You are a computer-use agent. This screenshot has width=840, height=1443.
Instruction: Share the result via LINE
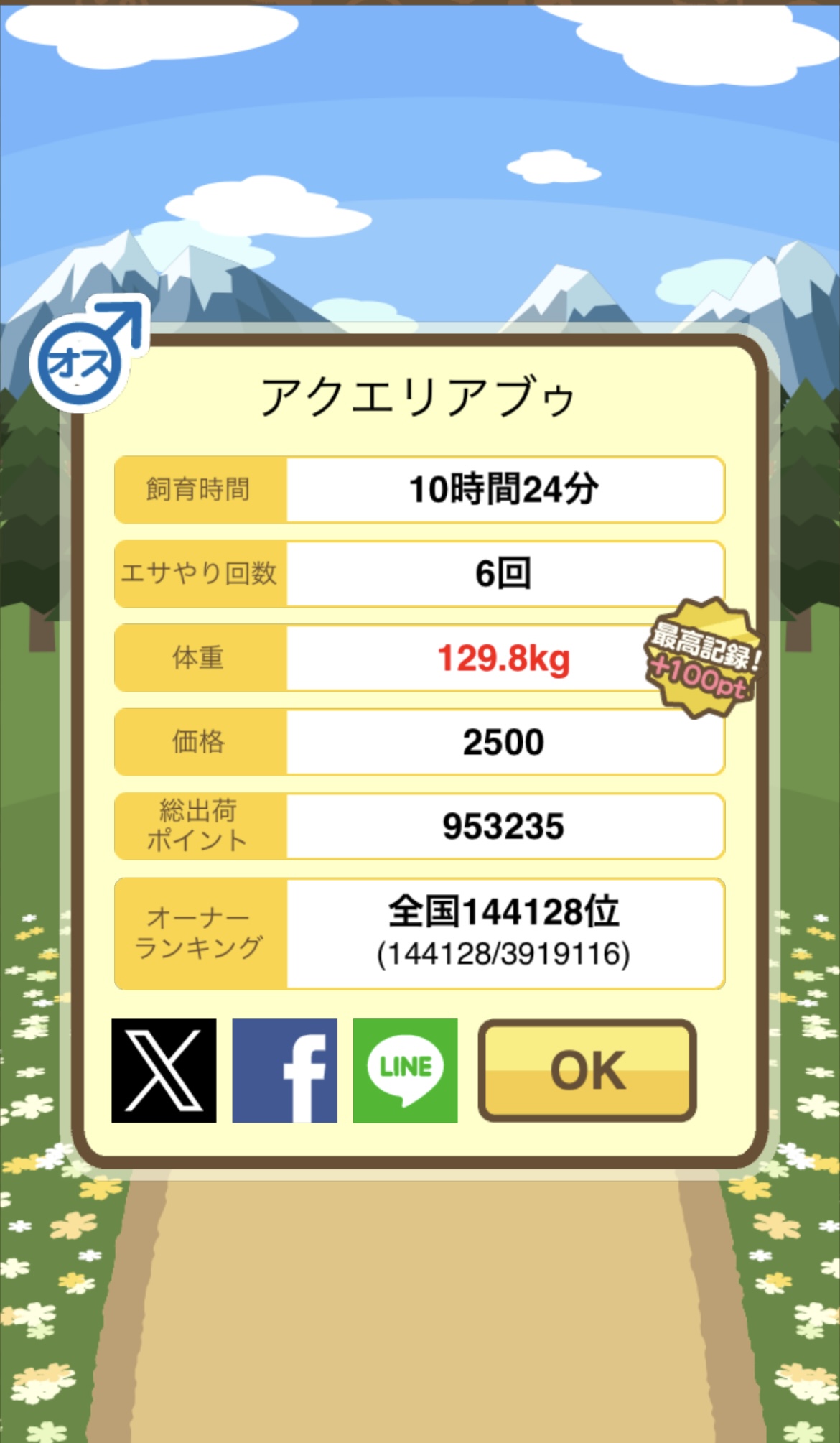(405, 1070)
